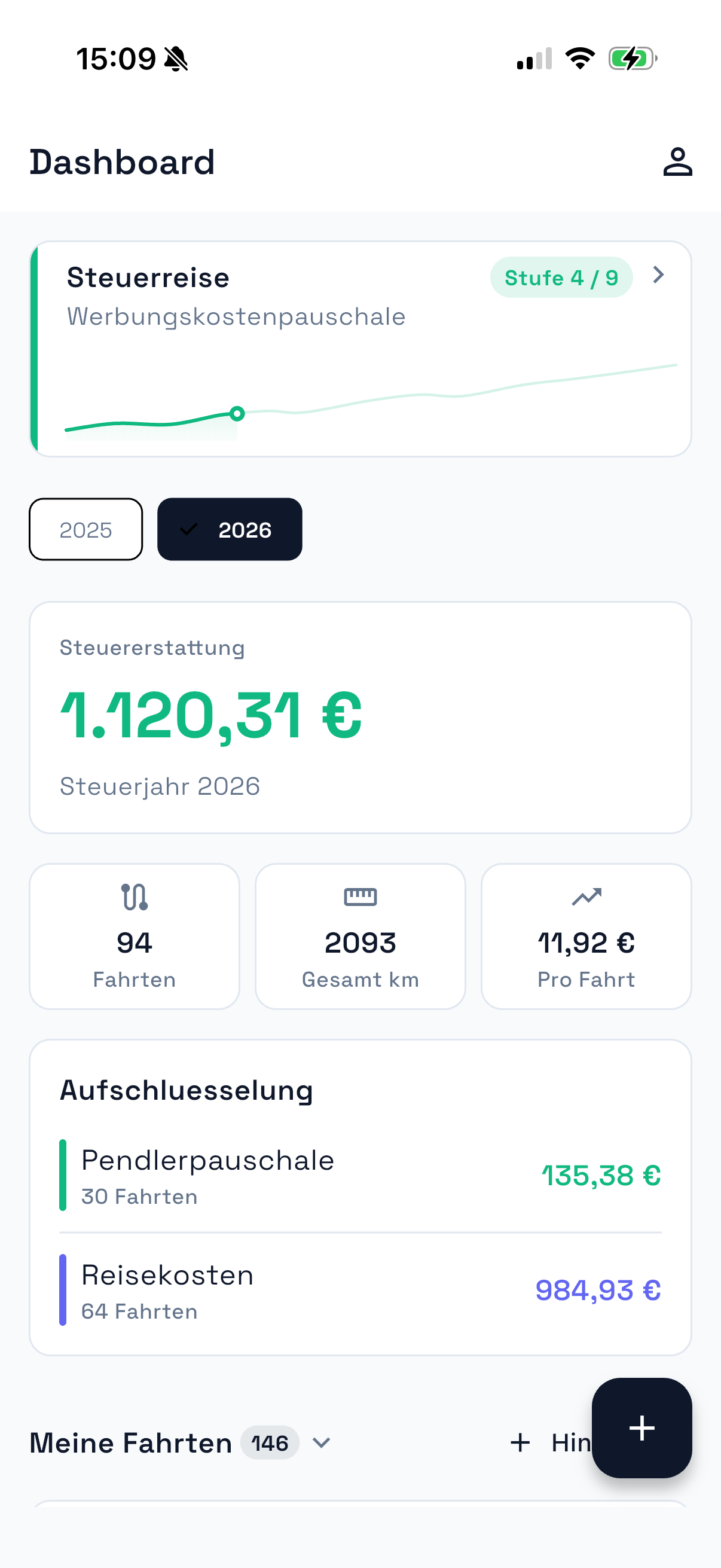Click the plus icon next to Hinzufügen

pos(520,1442)
